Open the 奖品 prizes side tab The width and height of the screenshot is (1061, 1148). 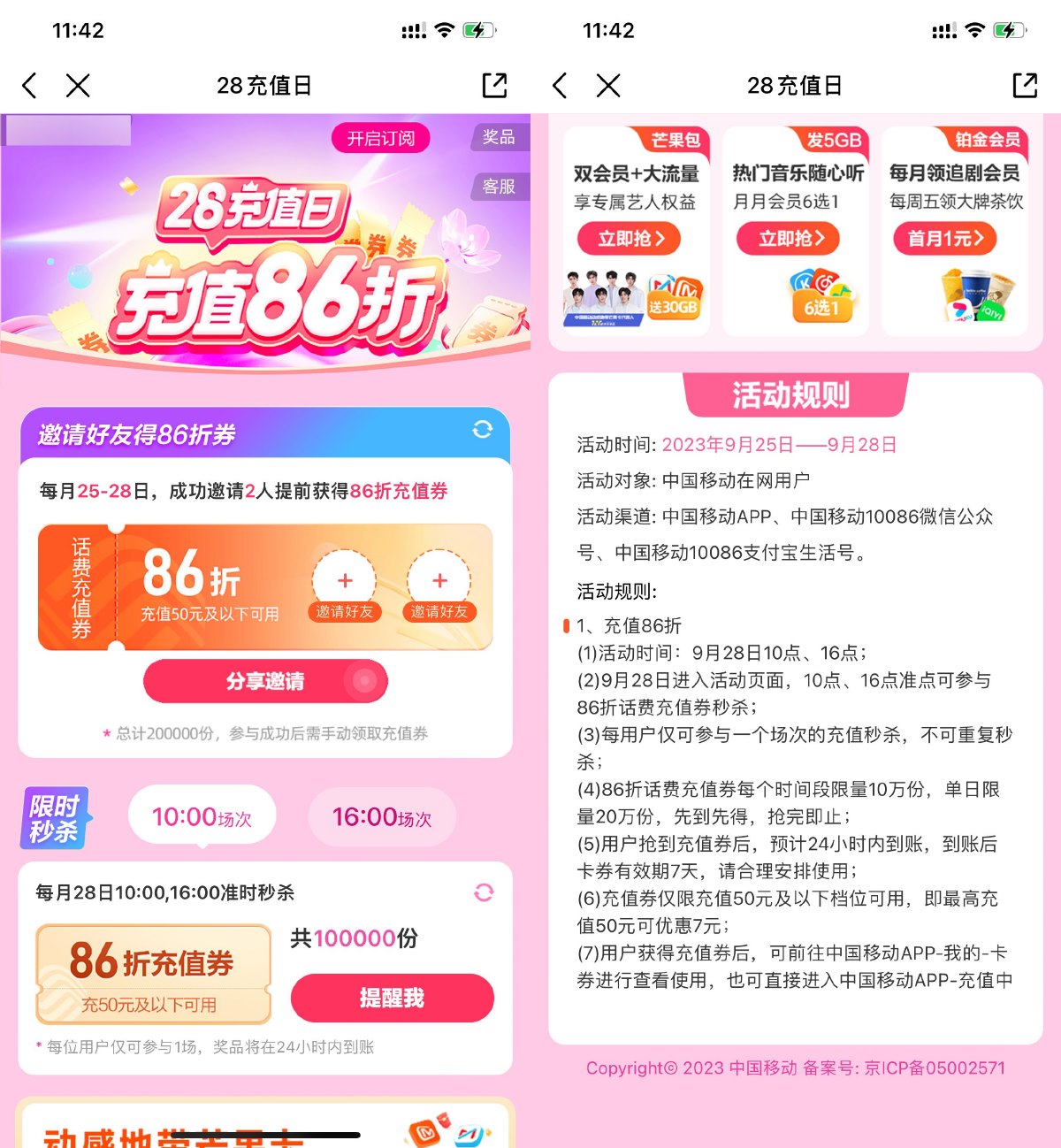[x=499, y=137]
